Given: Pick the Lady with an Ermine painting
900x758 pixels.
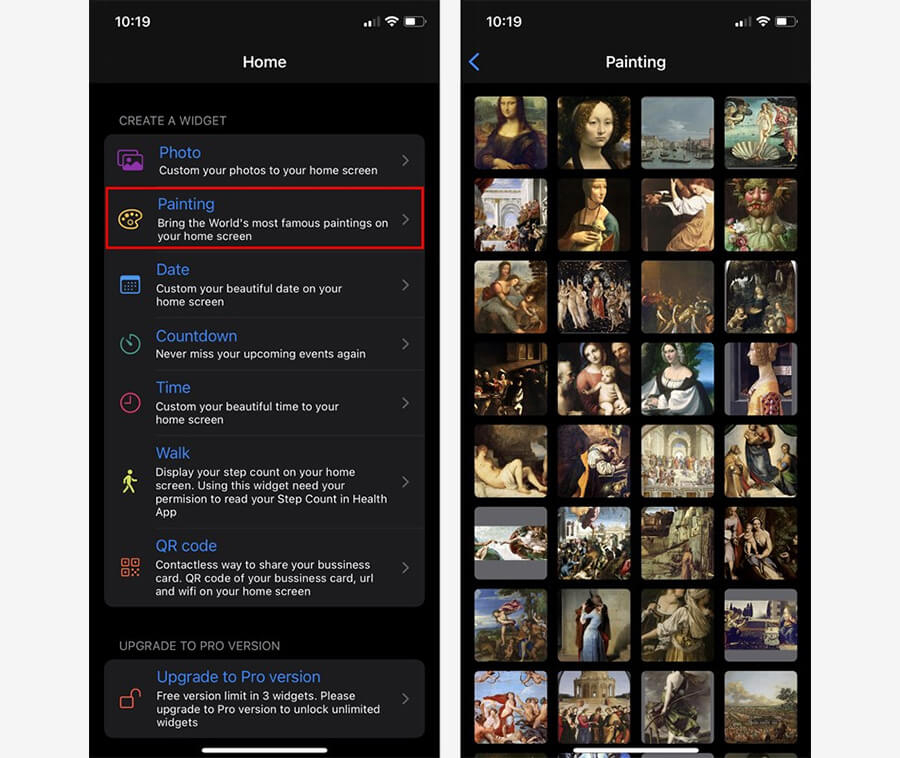Looking at the screenshot, I should (594, 214).
